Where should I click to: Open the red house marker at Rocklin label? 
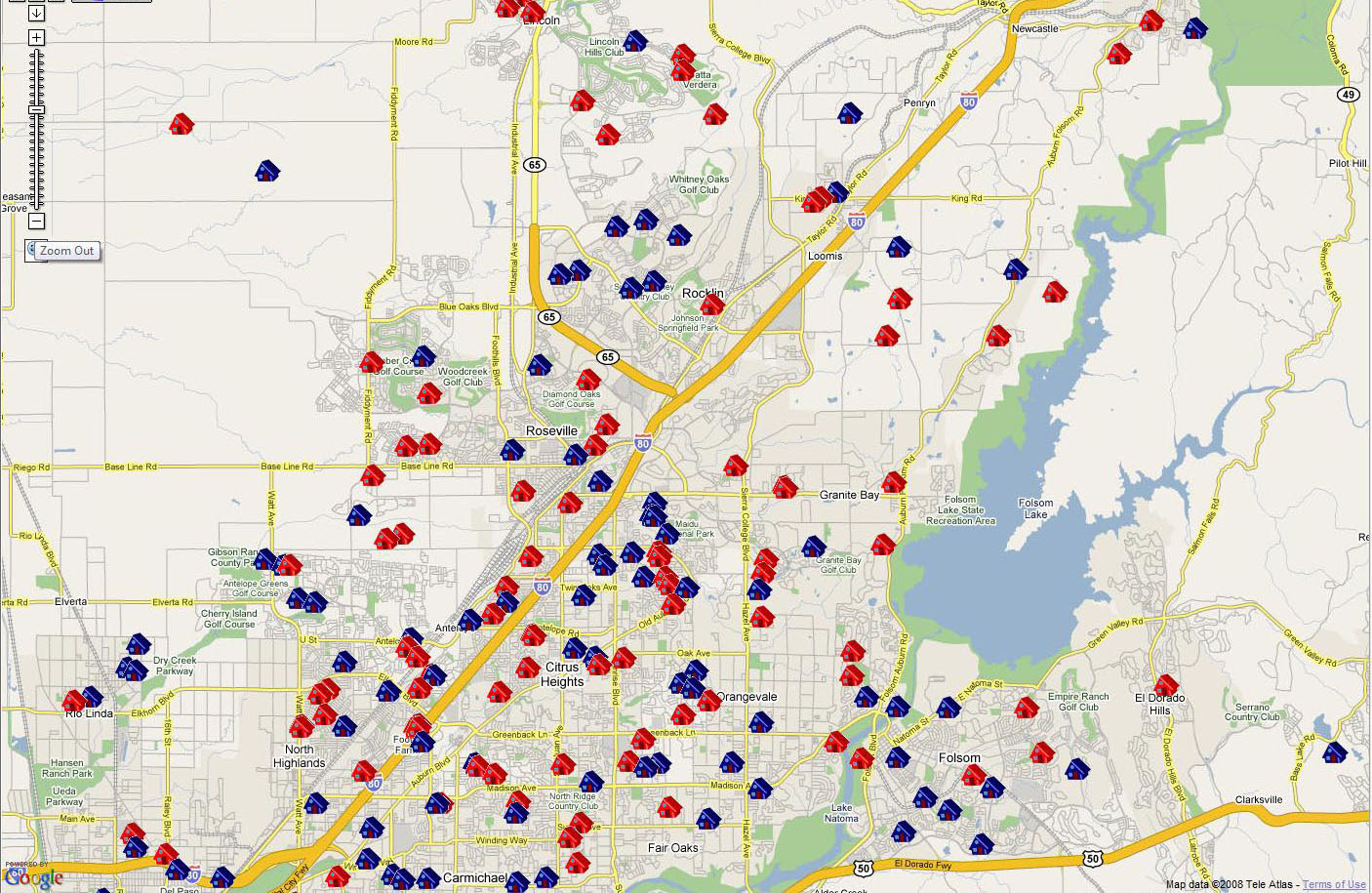712,304
